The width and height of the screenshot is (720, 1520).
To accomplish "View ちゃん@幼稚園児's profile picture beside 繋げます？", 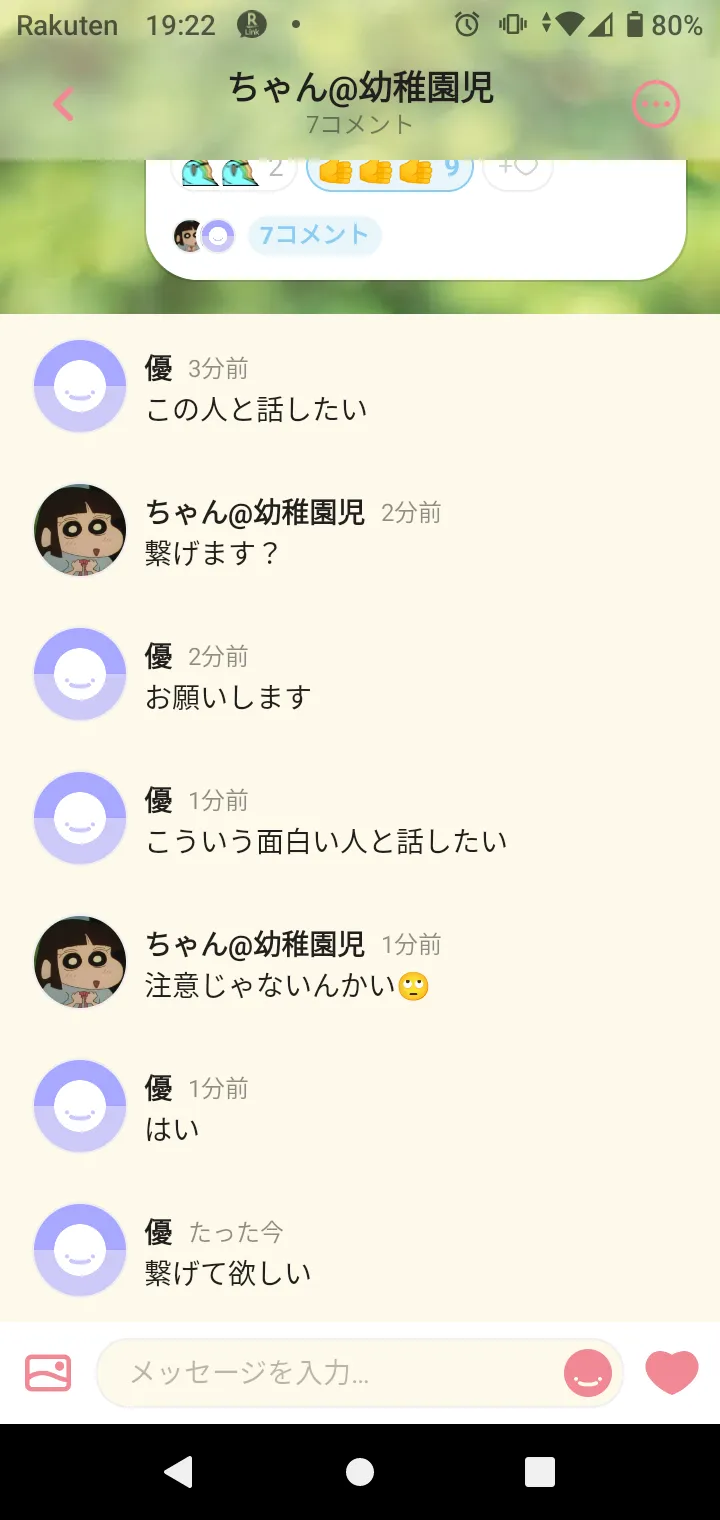I will 80,530.
